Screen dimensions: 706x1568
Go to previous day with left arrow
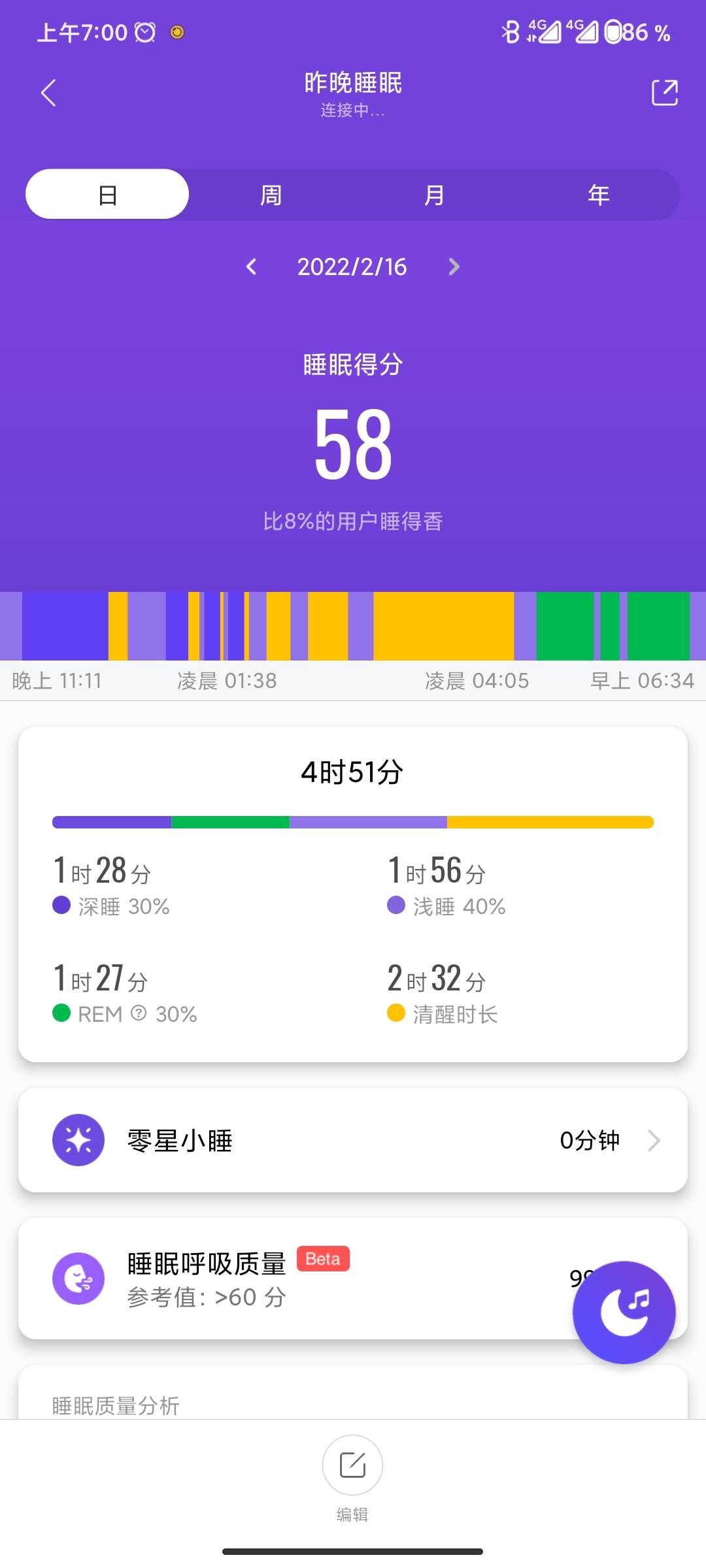pyautogui.click(x=252, y=267)
